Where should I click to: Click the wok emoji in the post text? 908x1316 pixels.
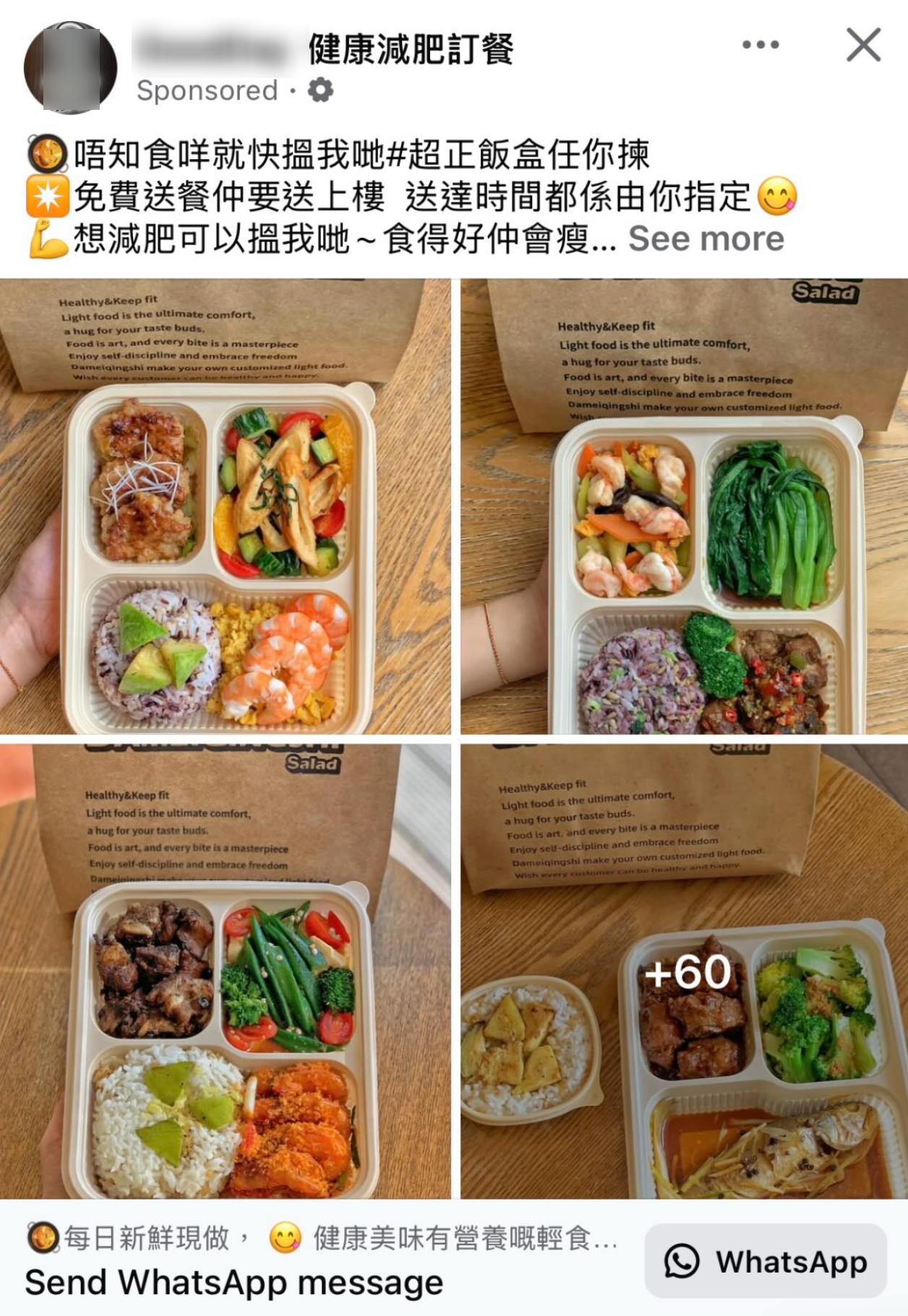click(46, 152)
